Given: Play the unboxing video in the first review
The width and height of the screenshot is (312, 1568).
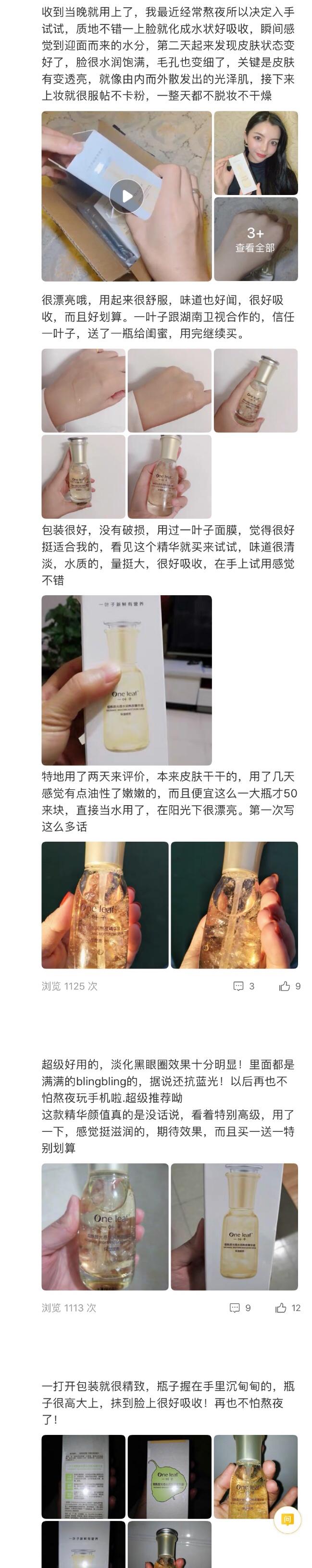Looking at the screenshot, I should 126,196.
